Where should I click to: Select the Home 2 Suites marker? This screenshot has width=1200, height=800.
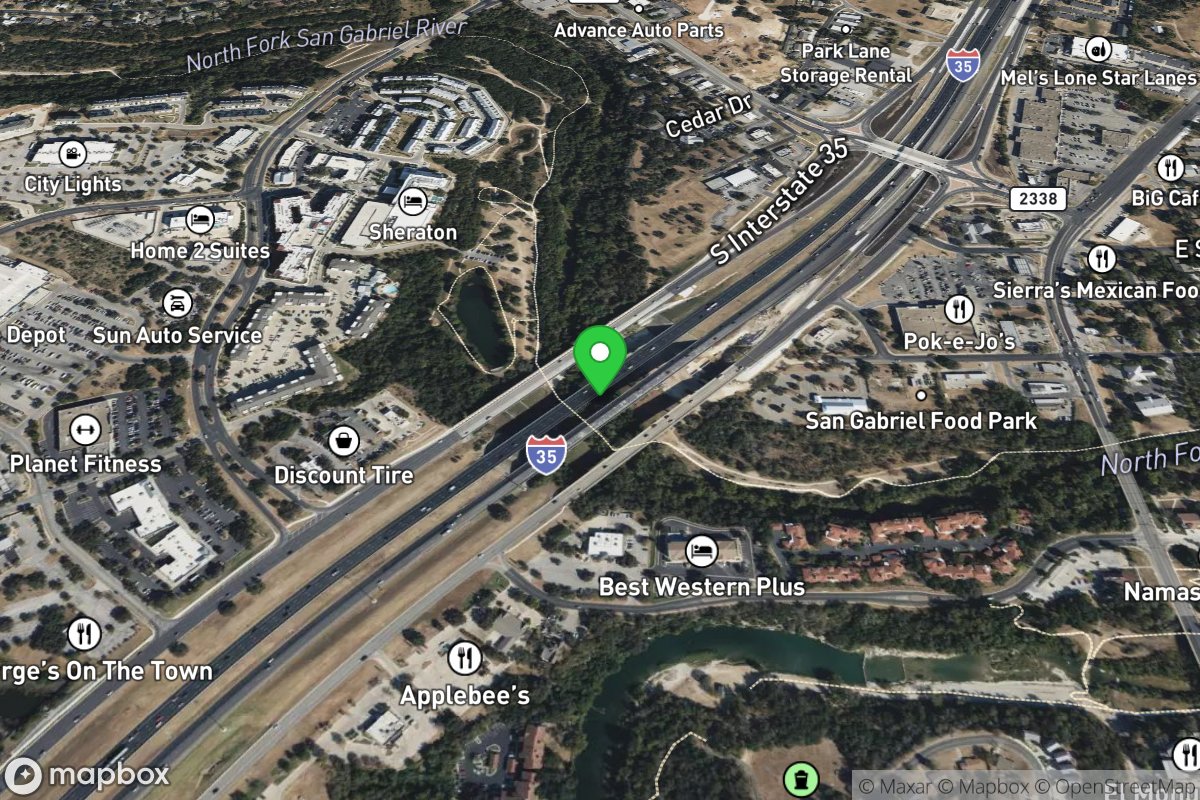(x=200, y=219)
